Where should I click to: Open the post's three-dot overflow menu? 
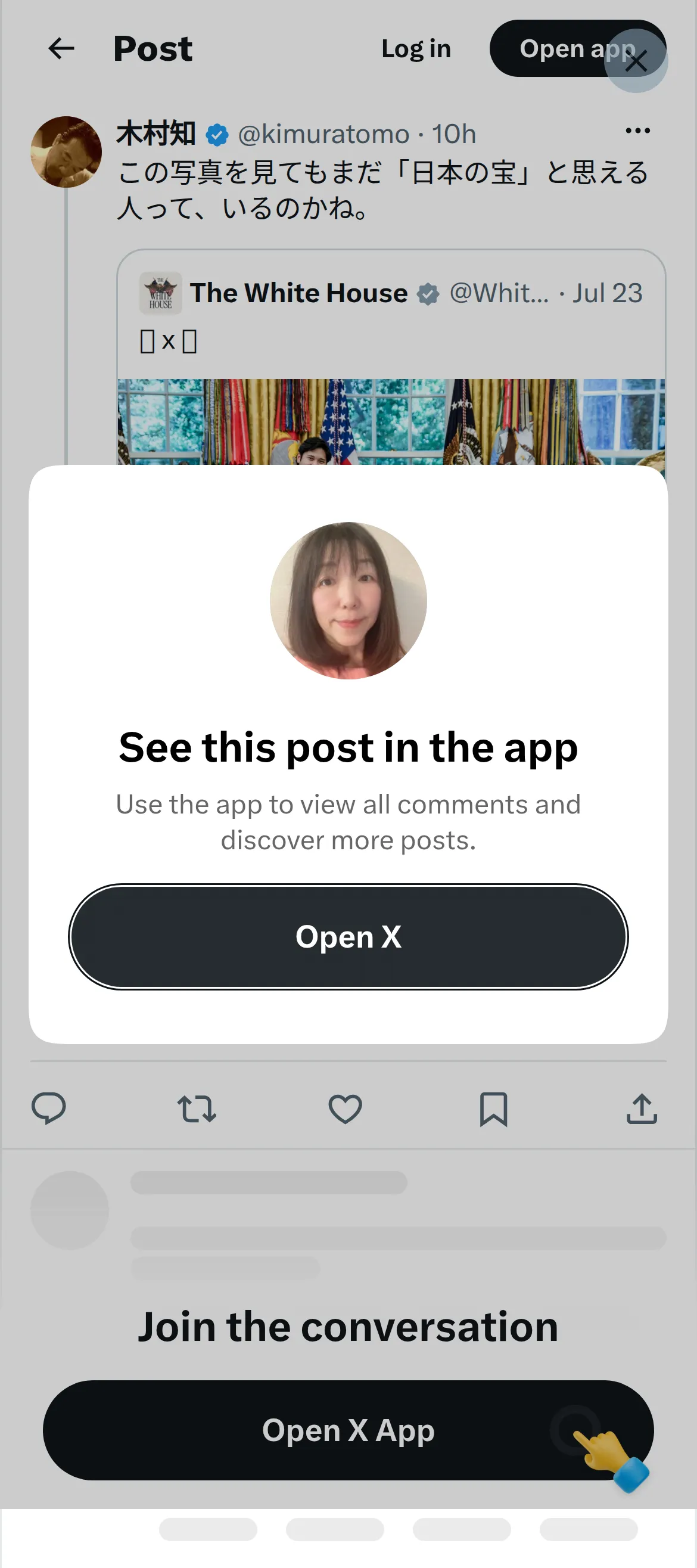637,131
